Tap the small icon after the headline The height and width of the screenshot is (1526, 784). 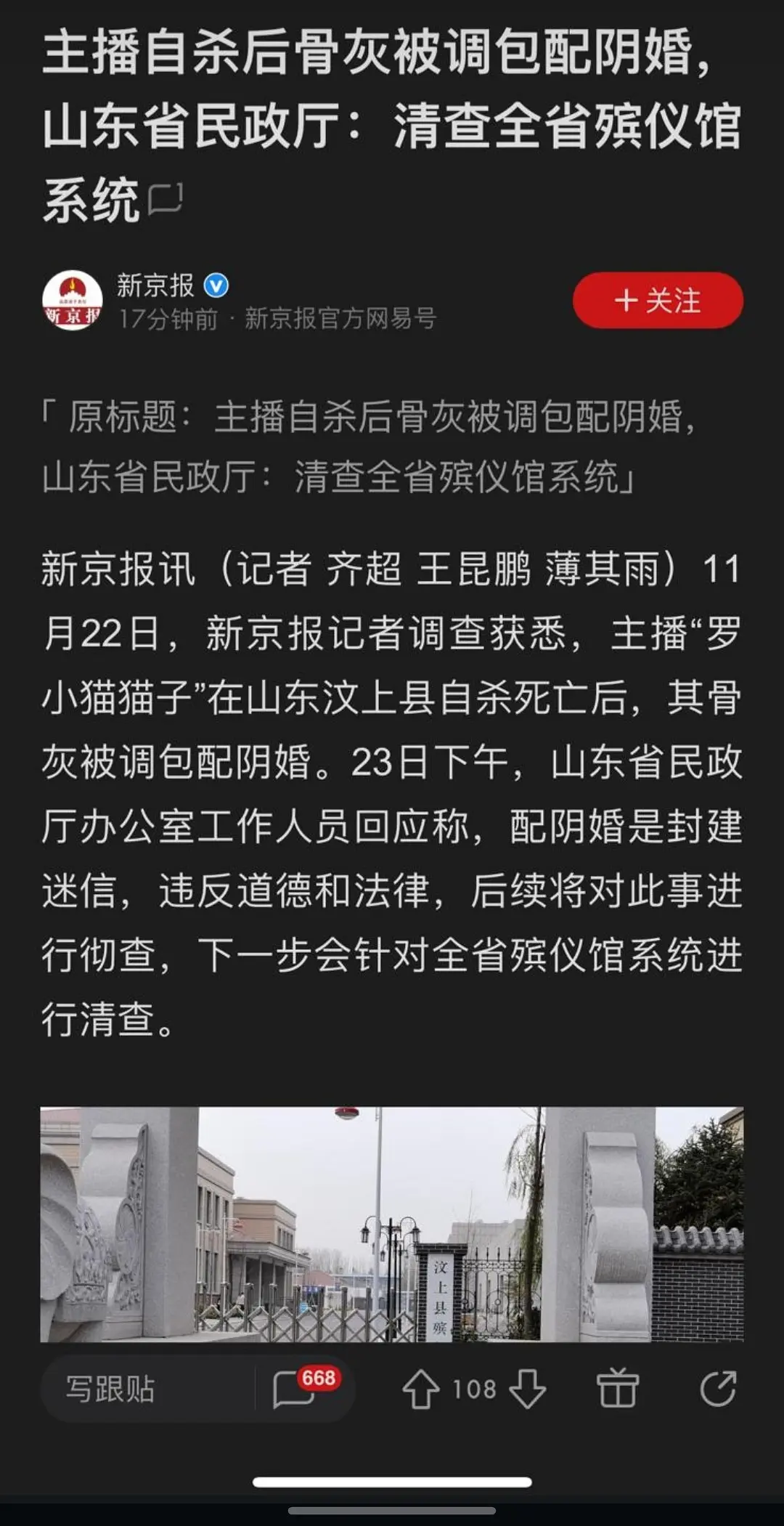coord(166,200)
